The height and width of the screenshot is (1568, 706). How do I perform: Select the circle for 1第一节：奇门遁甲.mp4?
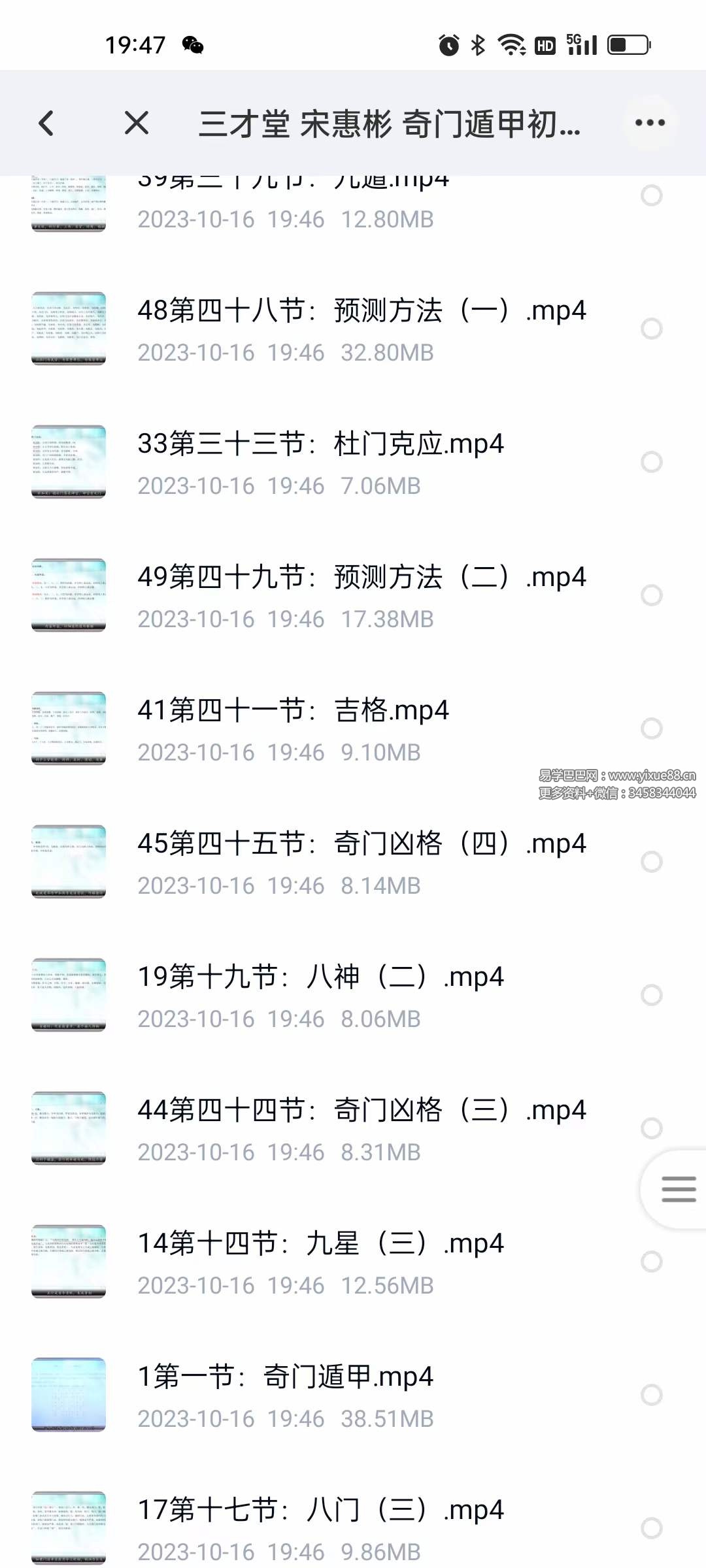tap(651, 1395)
